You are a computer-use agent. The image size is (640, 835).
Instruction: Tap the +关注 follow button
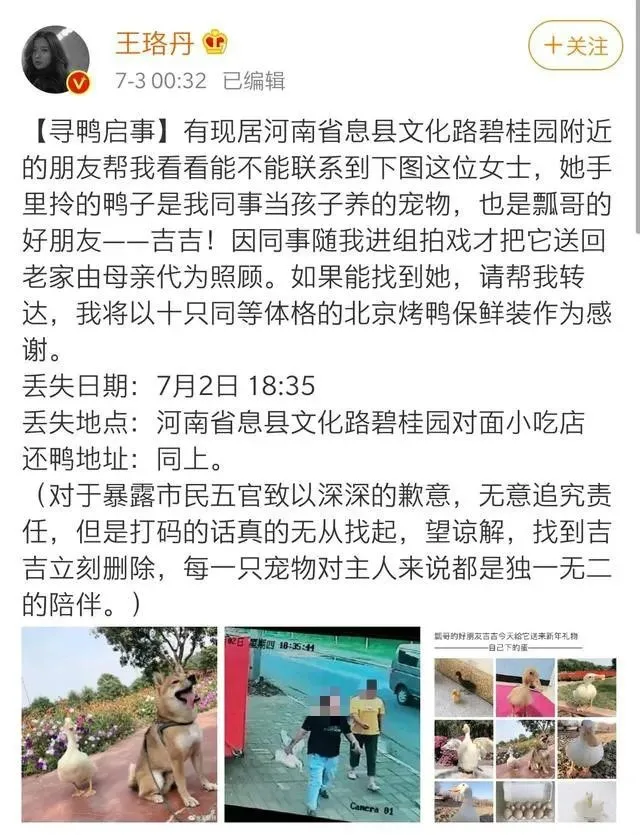575,45
